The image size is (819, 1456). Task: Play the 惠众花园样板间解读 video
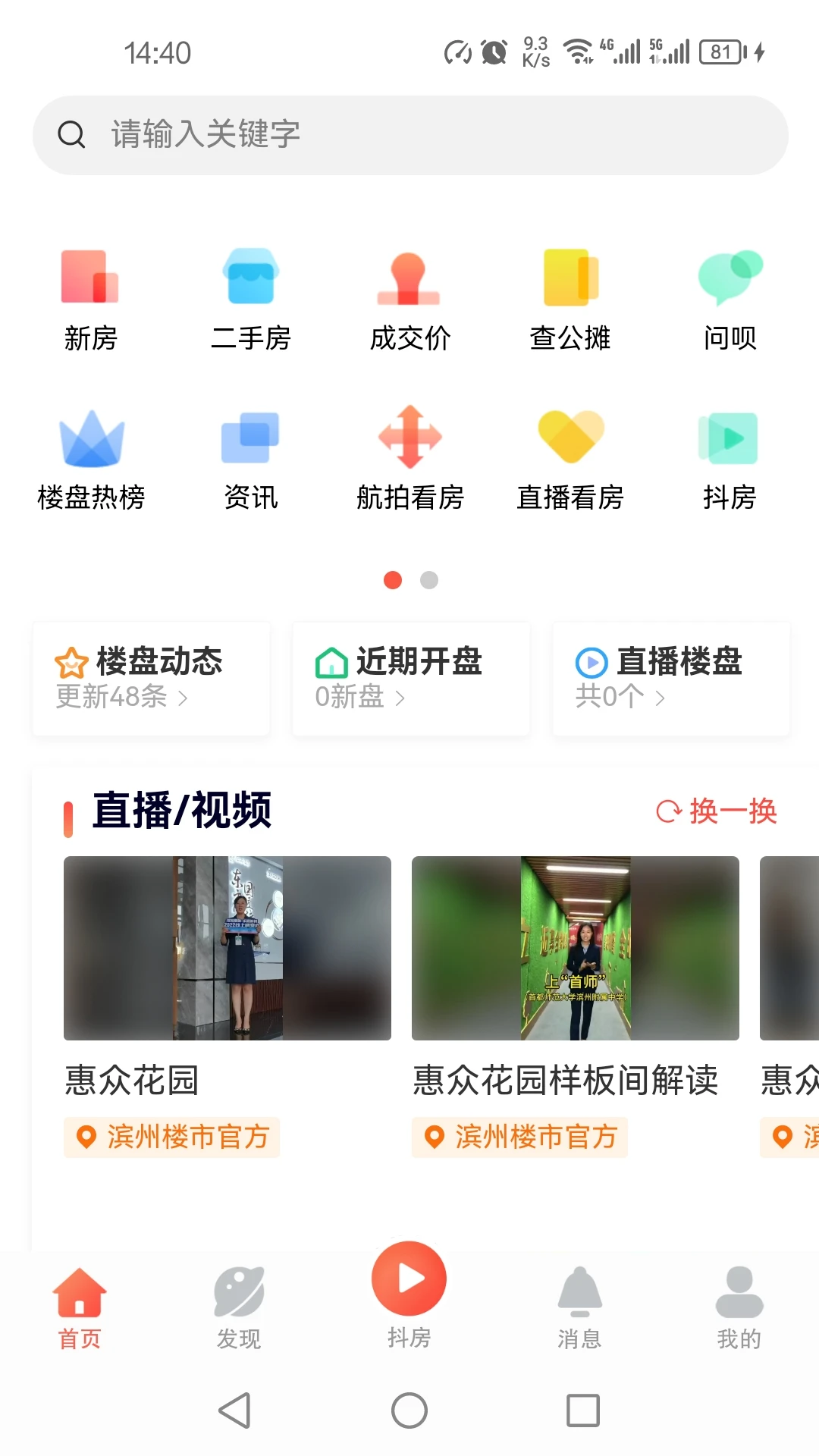click(x=575, y=948)
